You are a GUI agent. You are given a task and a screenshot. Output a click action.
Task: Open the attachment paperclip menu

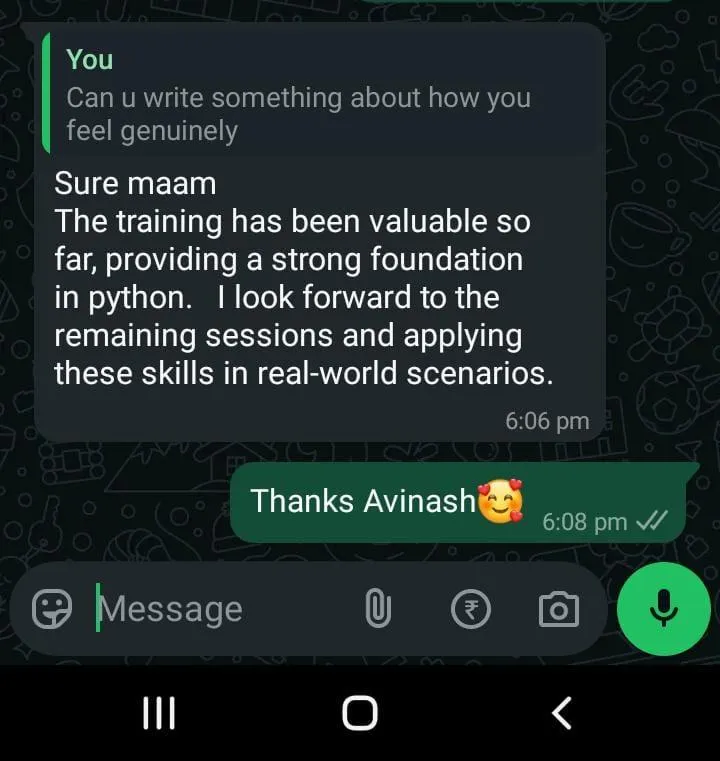378,608
